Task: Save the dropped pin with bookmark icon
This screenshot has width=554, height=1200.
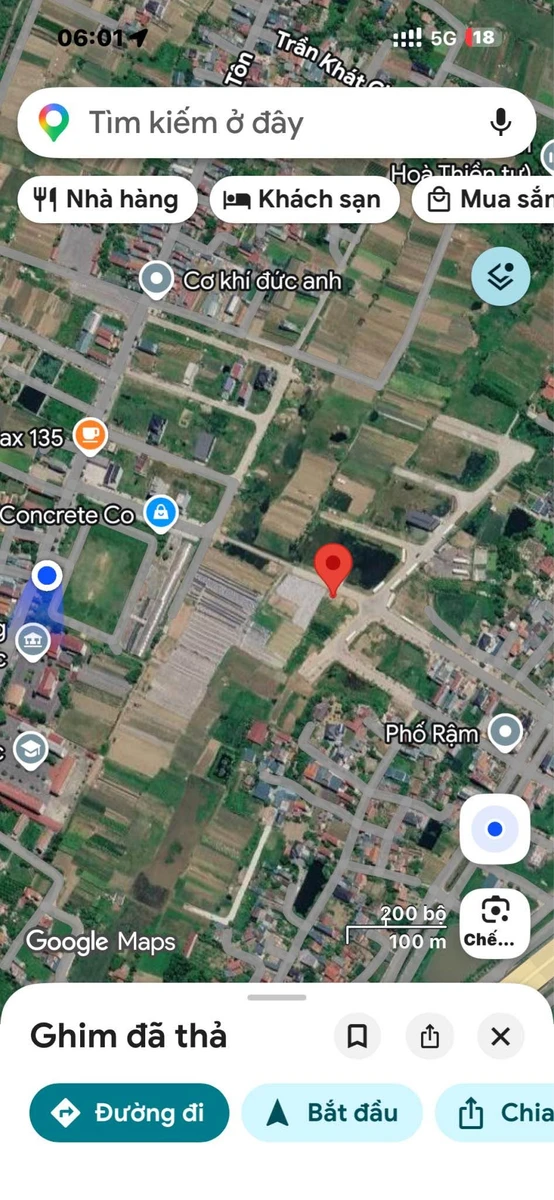Action: [357, 1036]
